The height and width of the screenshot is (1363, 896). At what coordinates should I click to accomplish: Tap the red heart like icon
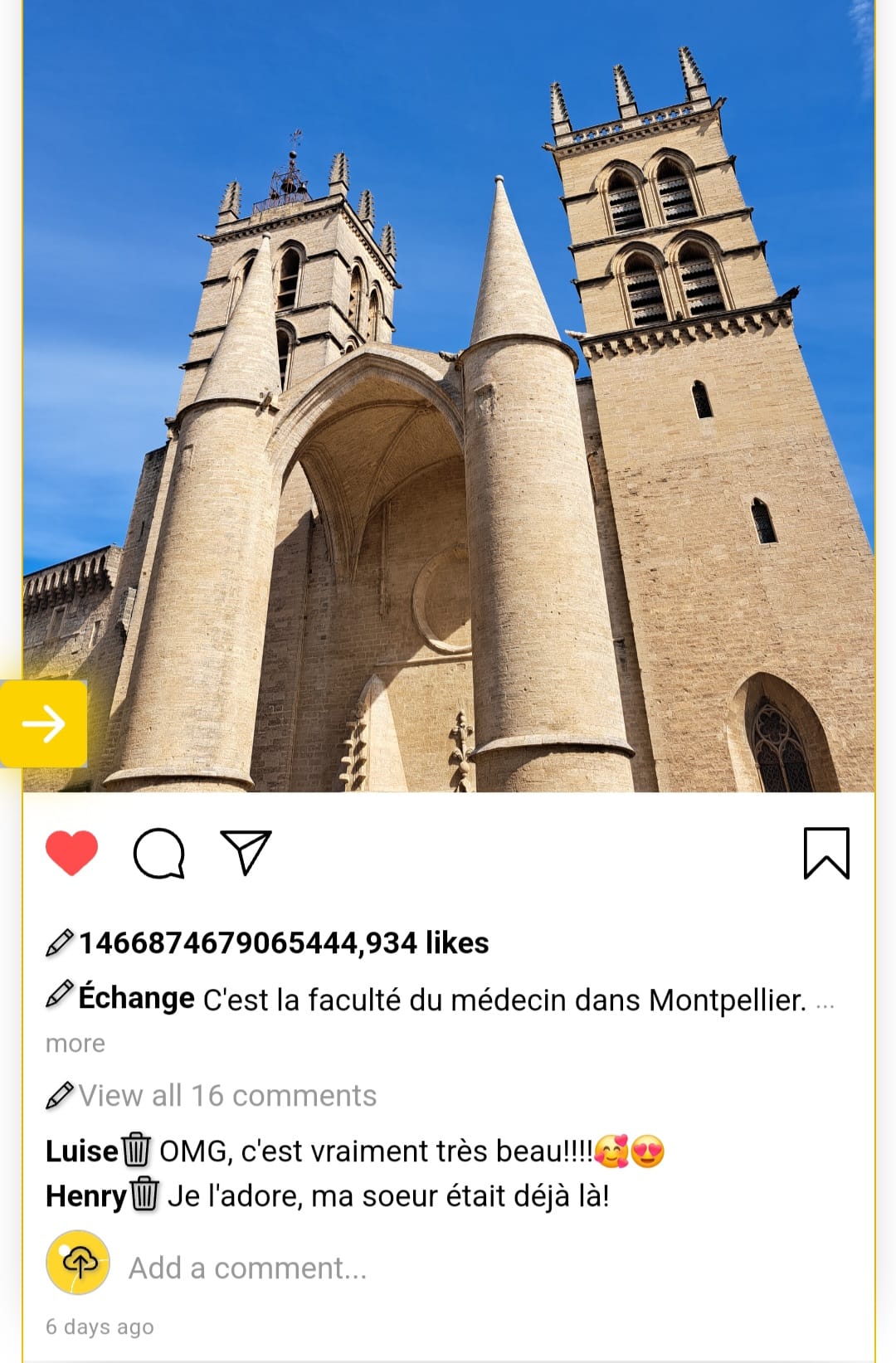[x=71, y=852]
